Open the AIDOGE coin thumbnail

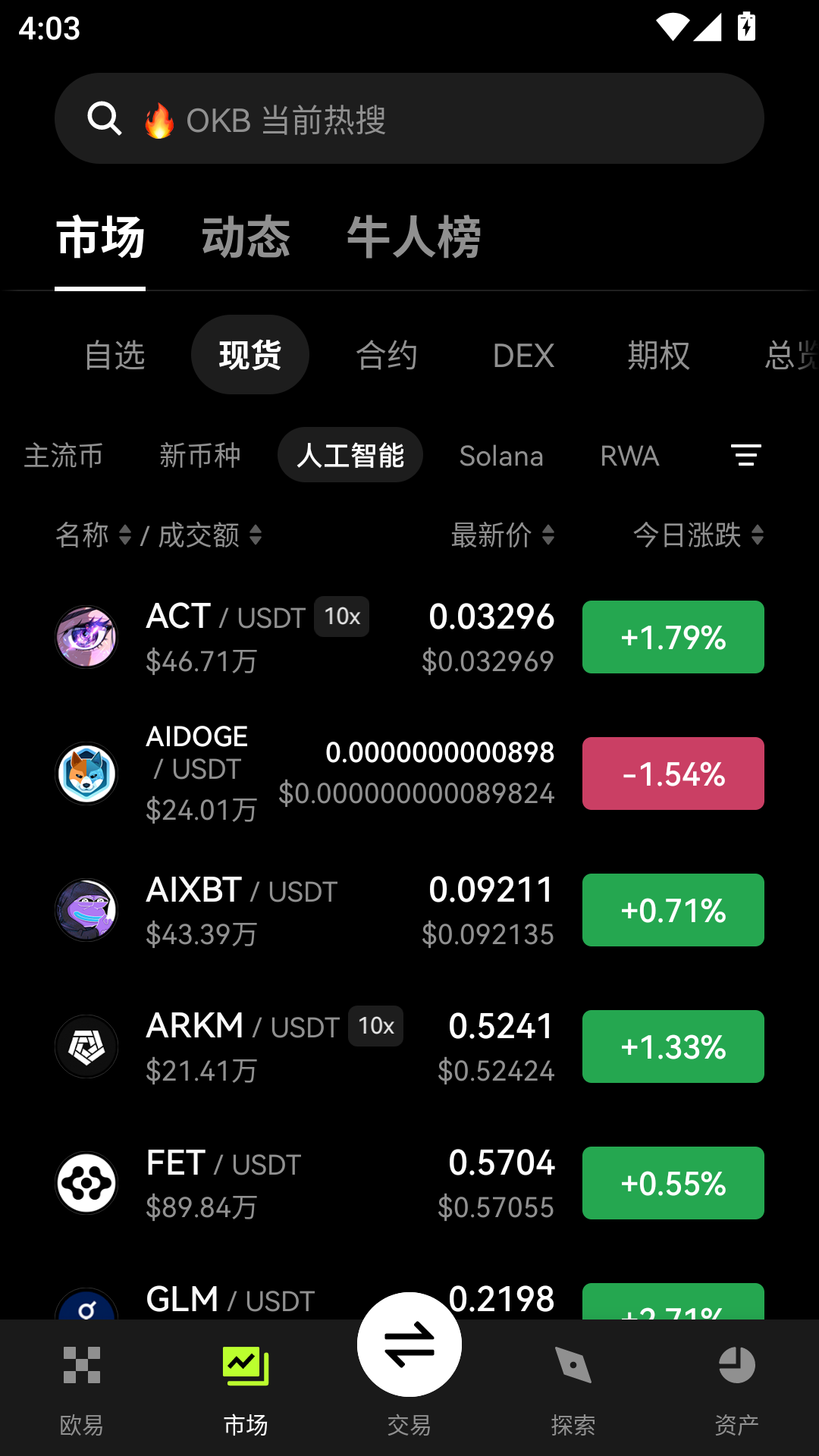86,773
